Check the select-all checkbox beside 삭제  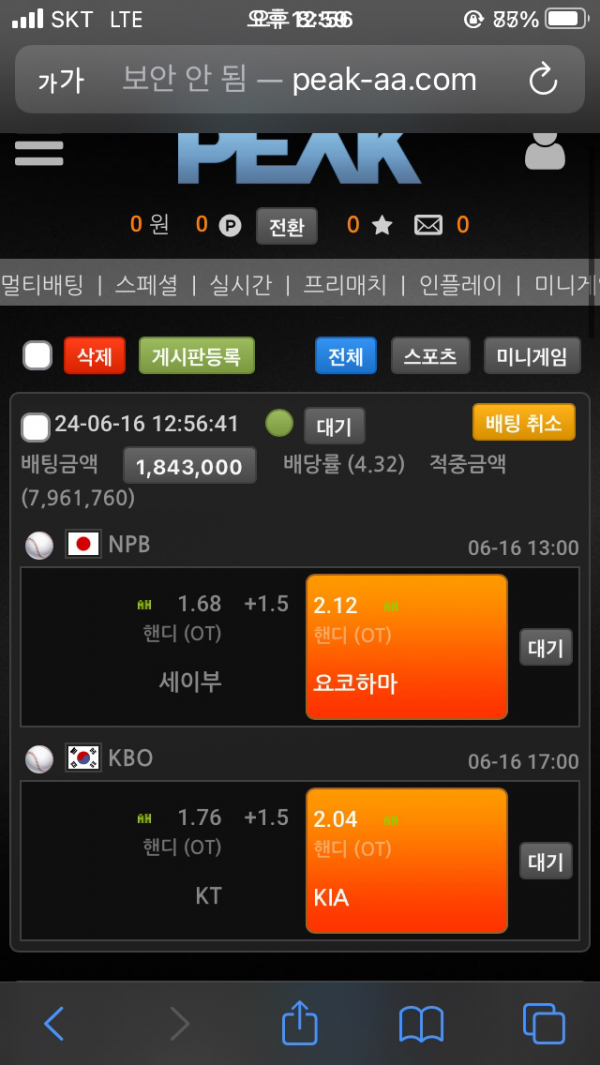(x=38, y=356)
